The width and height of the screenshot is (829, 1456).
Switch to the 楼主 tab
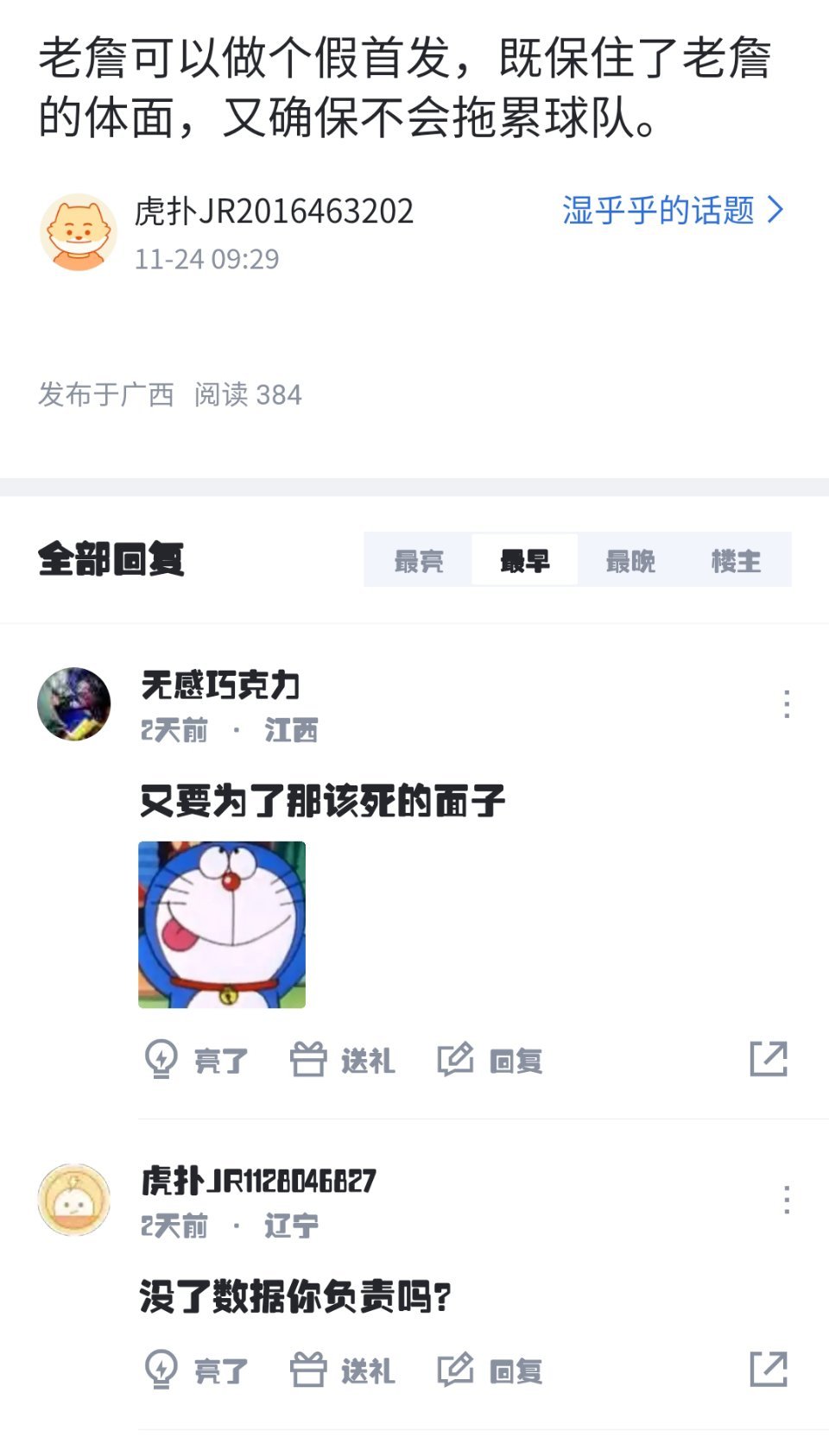tap(735, 561)
